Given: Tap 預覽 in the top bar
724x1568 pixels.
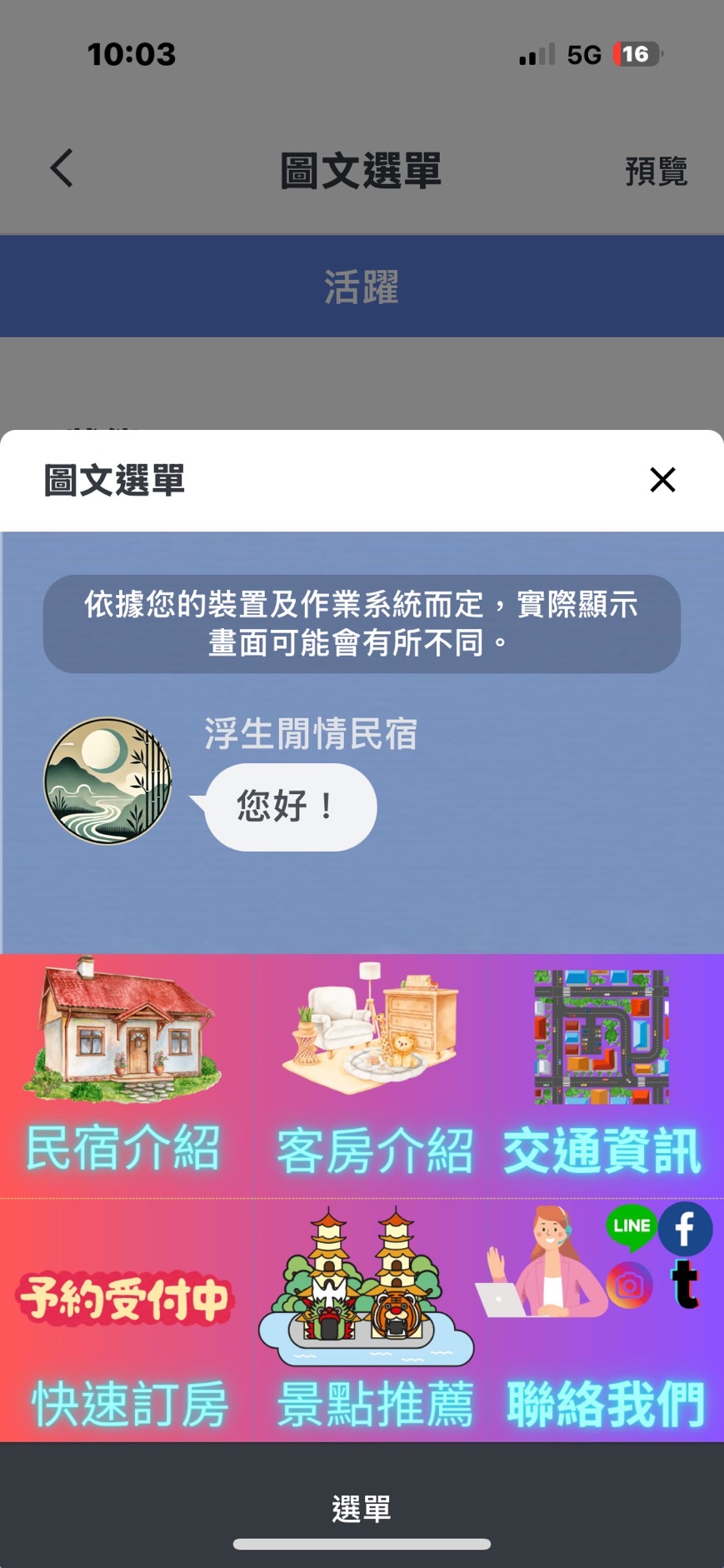Looking at the screenshot, I should coord(656,172).
